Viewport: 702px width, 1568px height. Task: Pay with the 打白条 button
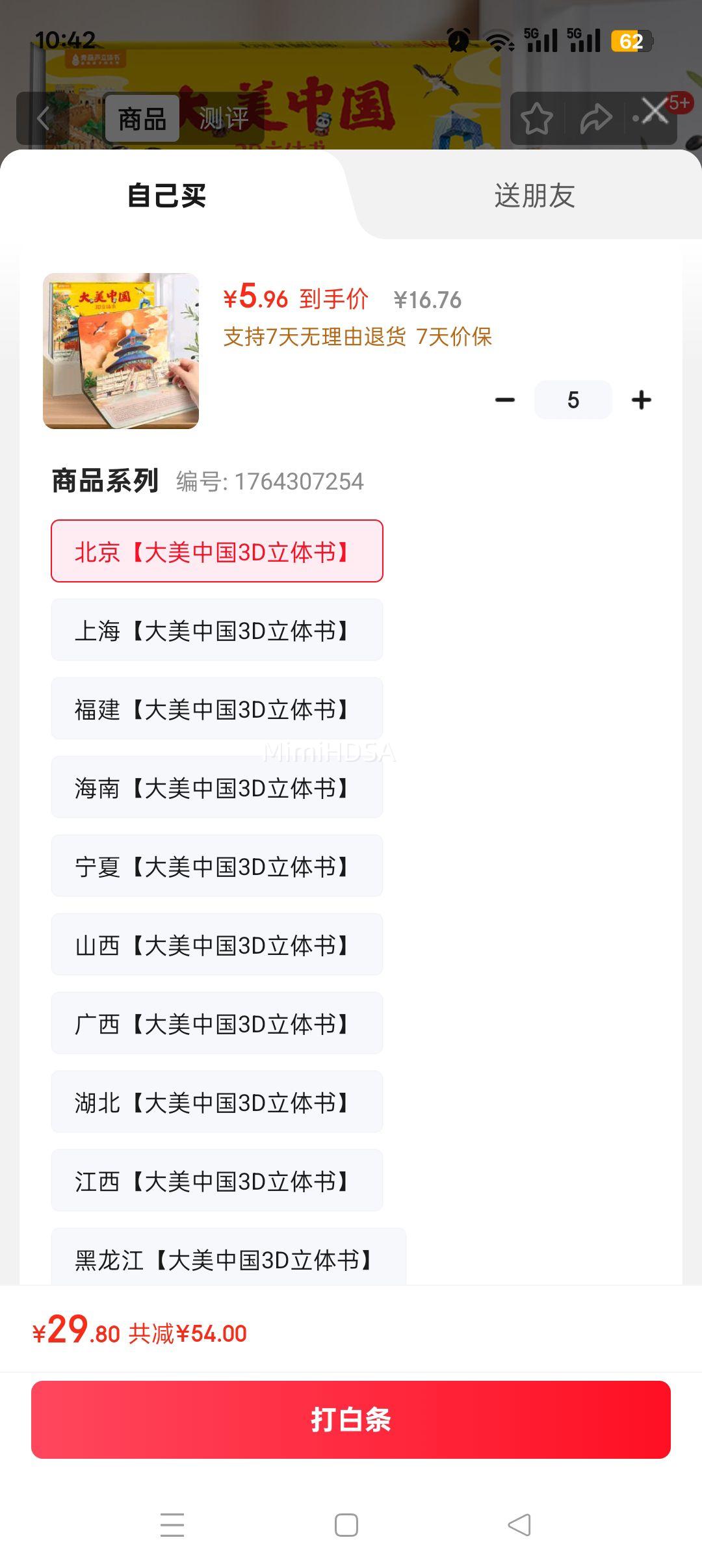tap(351, 1420)
